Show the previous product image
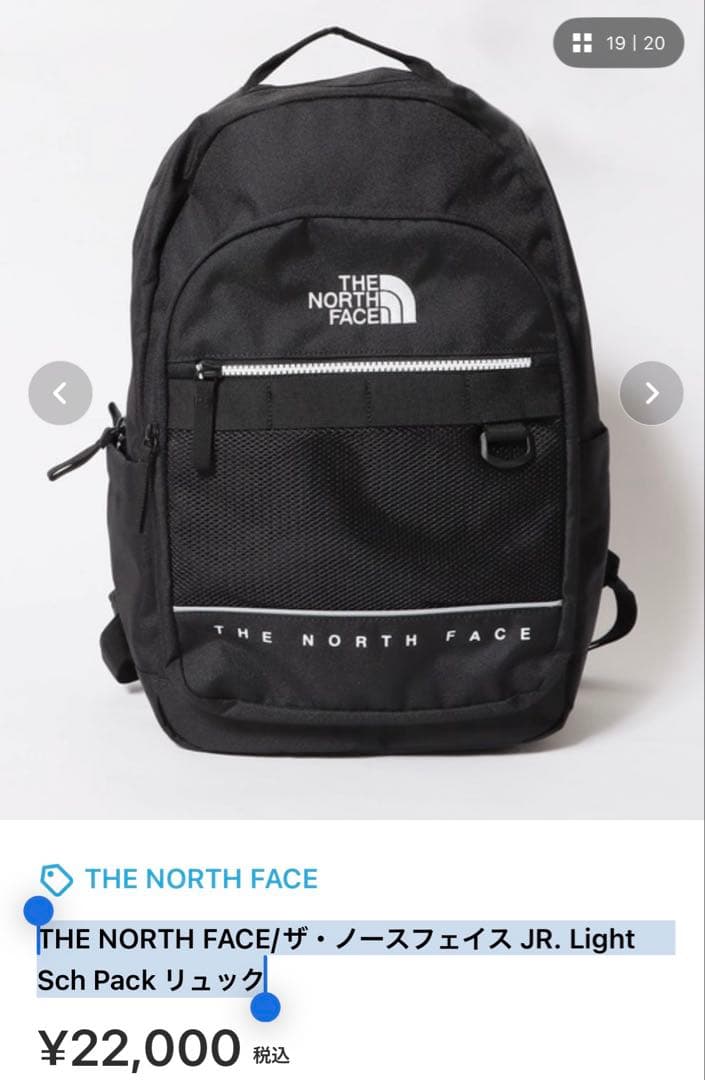Viewport: 705px width, 1080px height. (x=60, y=393)
